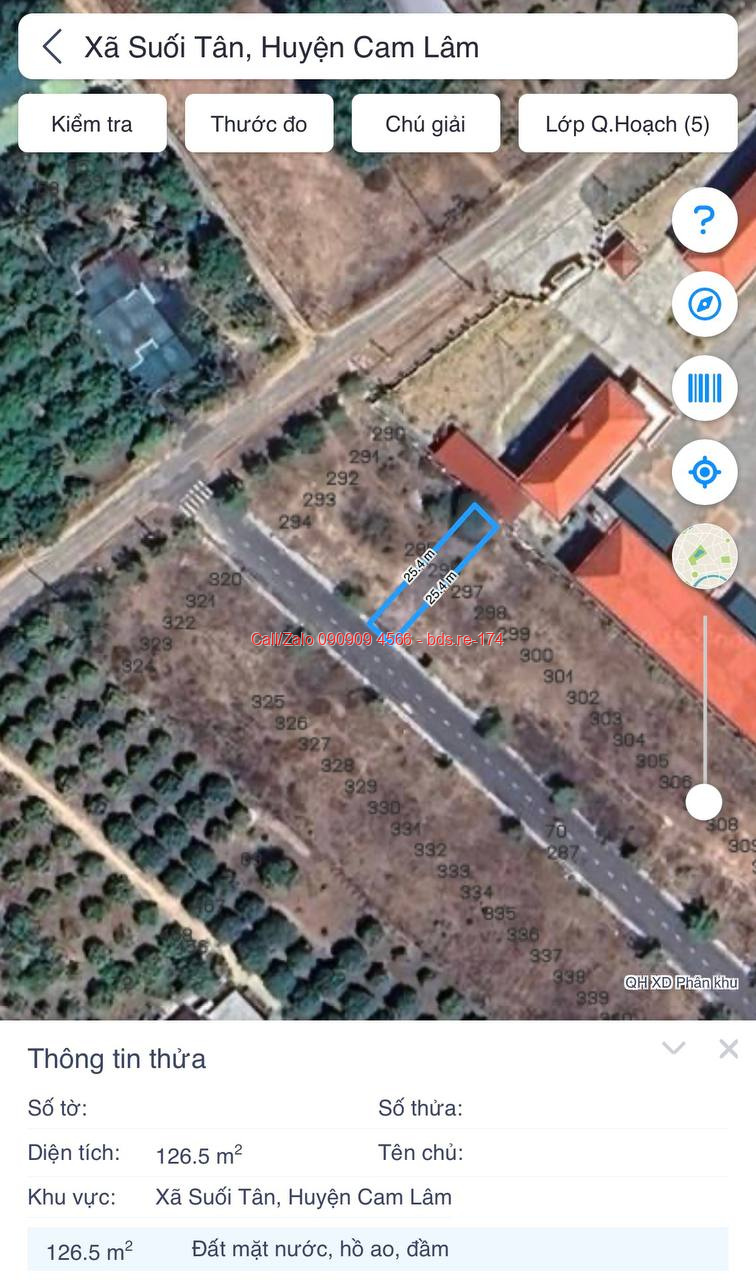The width and height of the screenshot is (756, 1280).
Task: Open Lớp Q.Hoạch (5) layers
Action: [628, 124]
